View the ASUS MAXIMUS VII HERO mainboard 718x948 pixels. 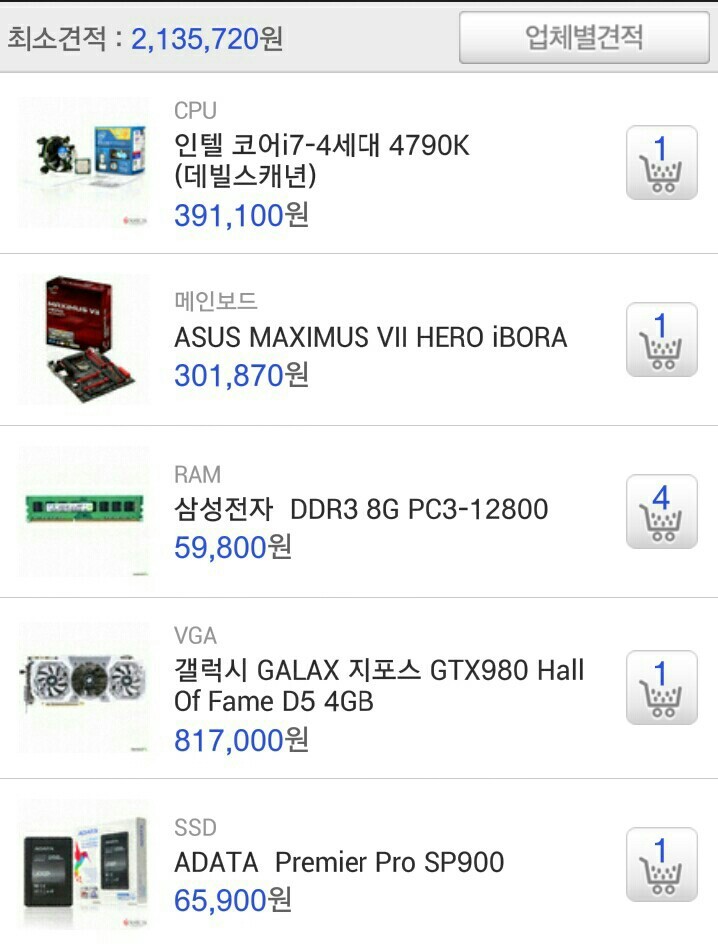point(370,338)
